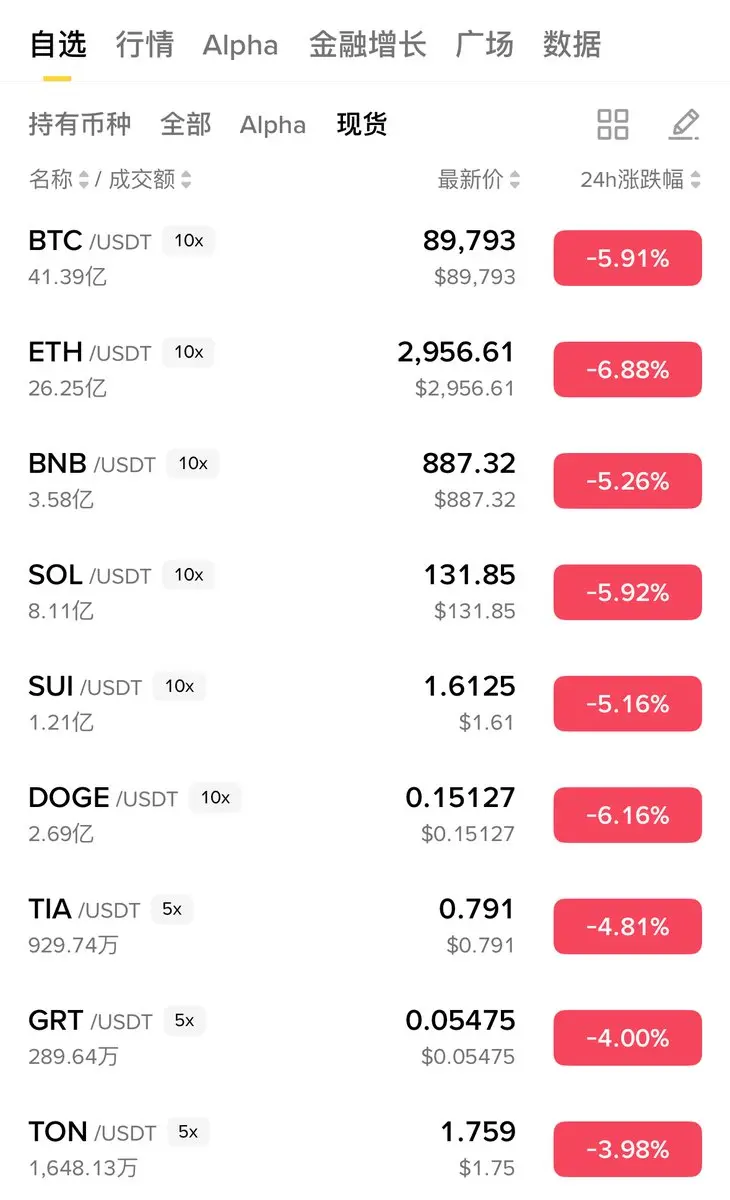Go to the 金融增长 tab
Image resolution: width=730 pixels, height=1200 pixels.
point(367,45)
